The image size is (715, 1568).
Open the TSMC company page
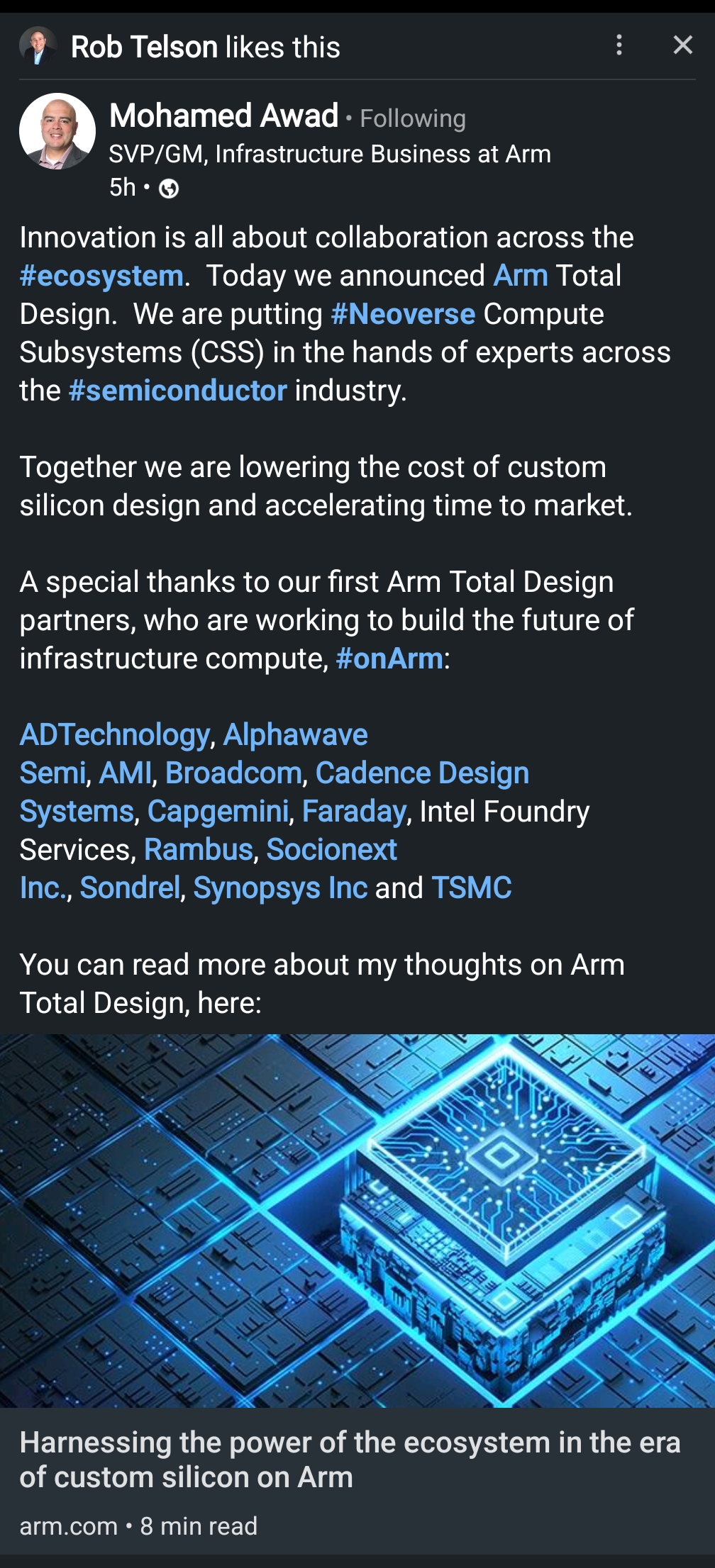[471, 888]
